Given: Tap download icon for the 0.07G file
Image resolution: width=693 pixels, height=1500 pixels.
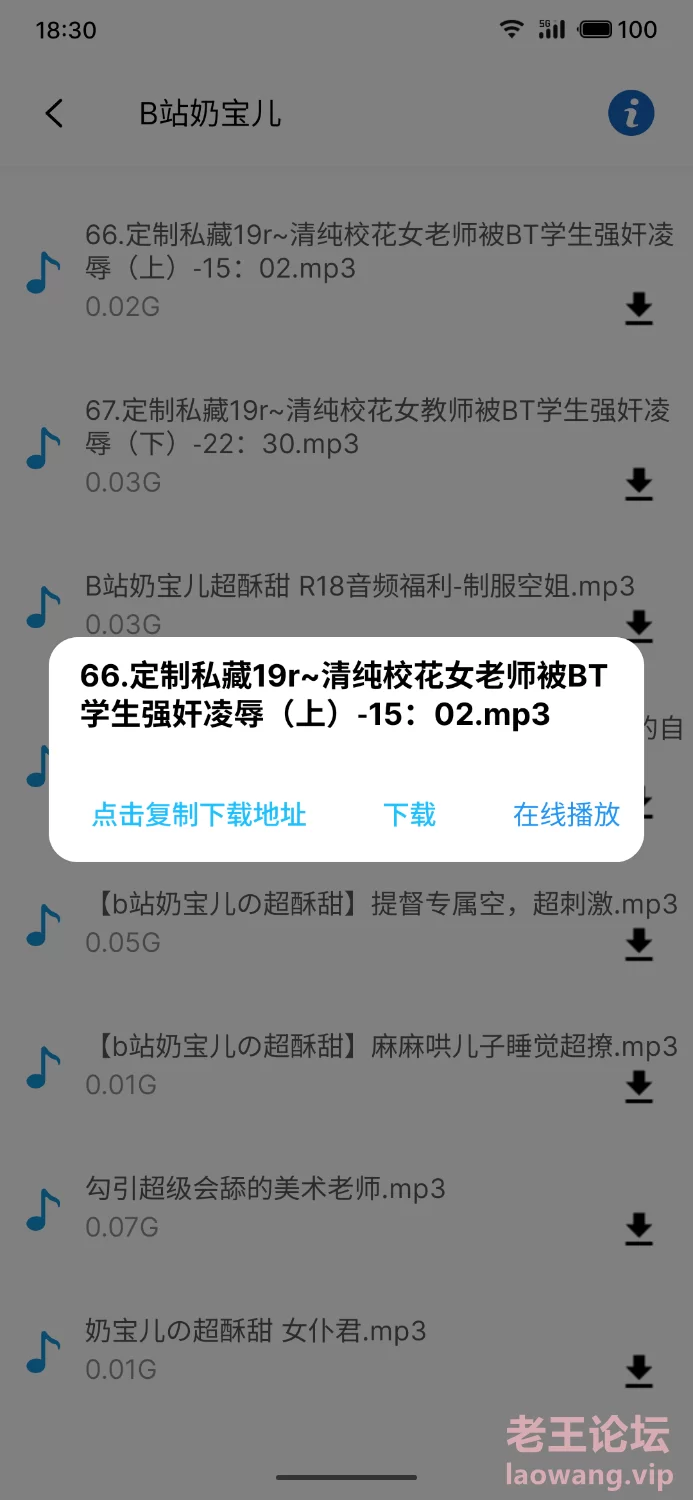Looking at the screenshot, I should tap(638, 1228).
